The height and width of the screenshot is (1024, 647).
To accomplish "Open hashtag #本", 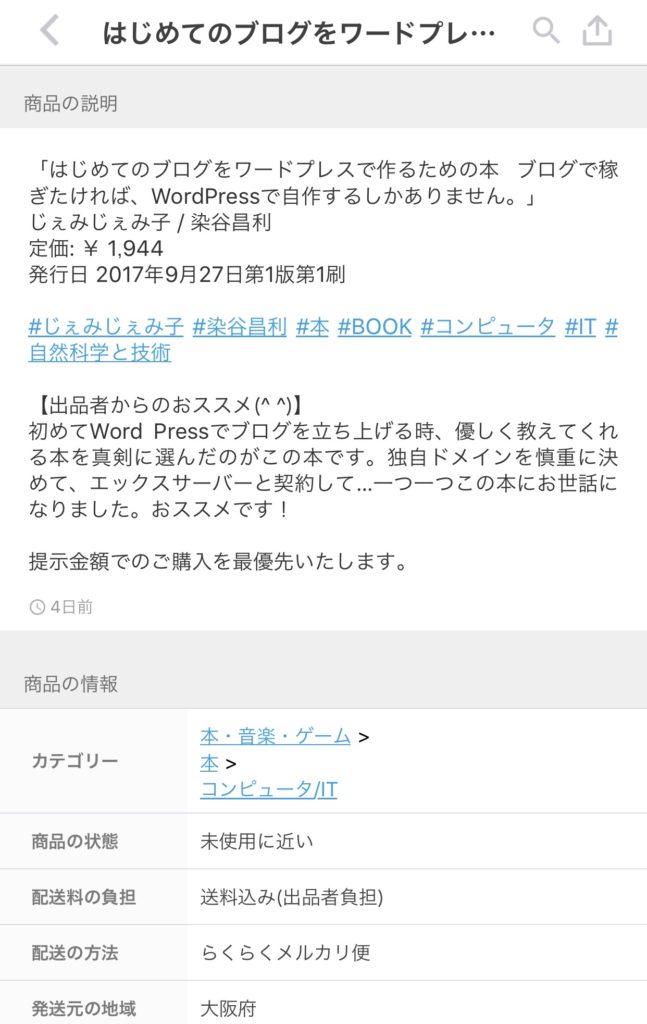I will tap(312, 326).
